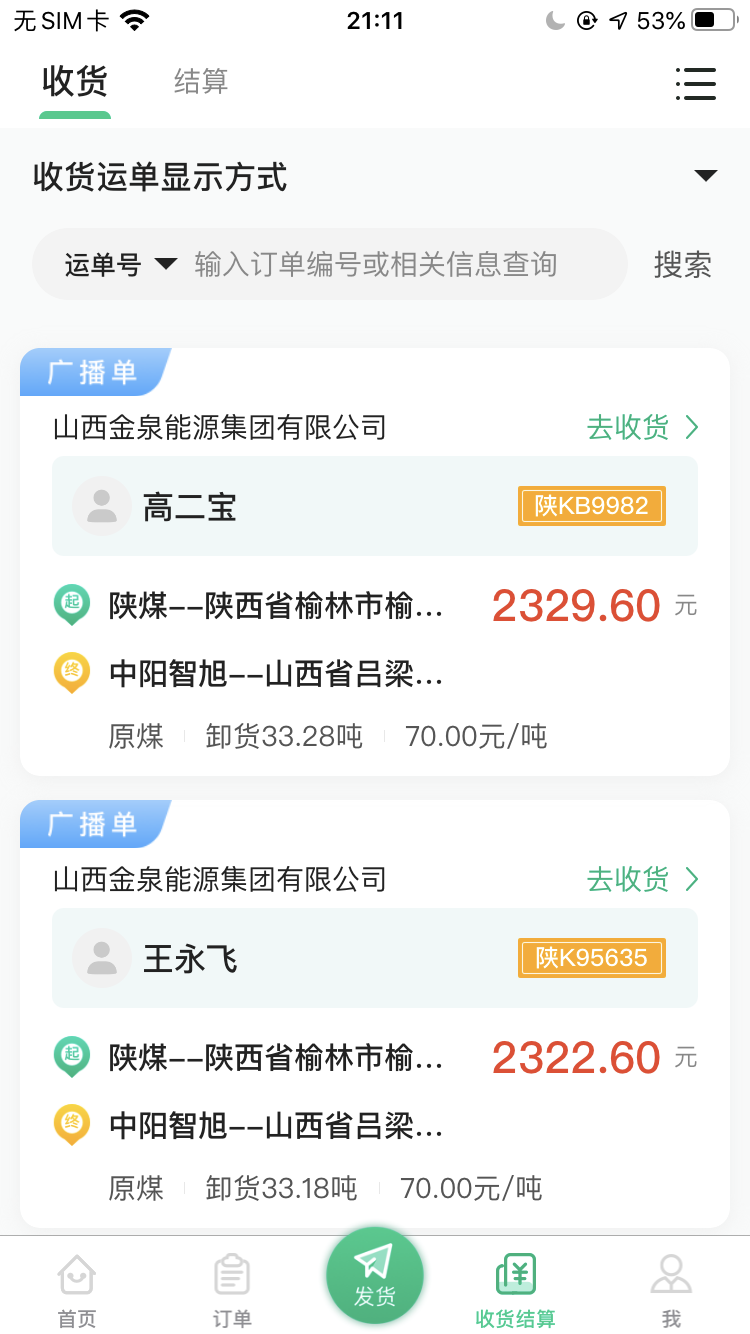
Task: Select the 收货结算 tab
Action: pyautogui.click(x=515, y=1289)
